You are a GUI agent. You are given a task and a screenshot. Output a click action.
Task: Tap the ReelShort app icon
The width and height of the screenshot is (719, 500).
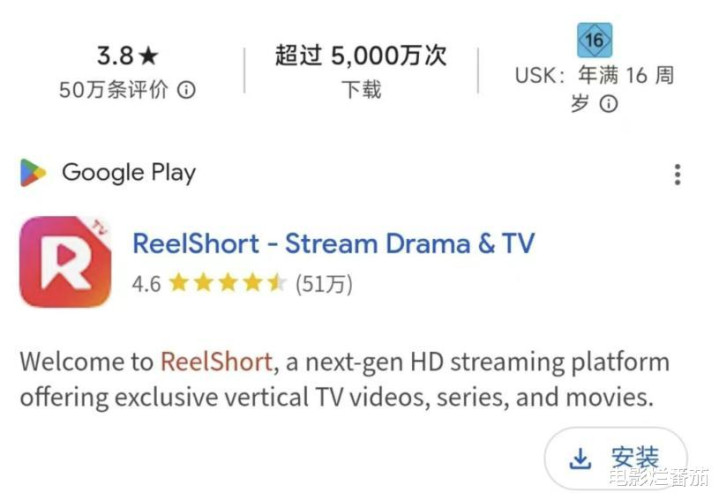tap(65, 261)
